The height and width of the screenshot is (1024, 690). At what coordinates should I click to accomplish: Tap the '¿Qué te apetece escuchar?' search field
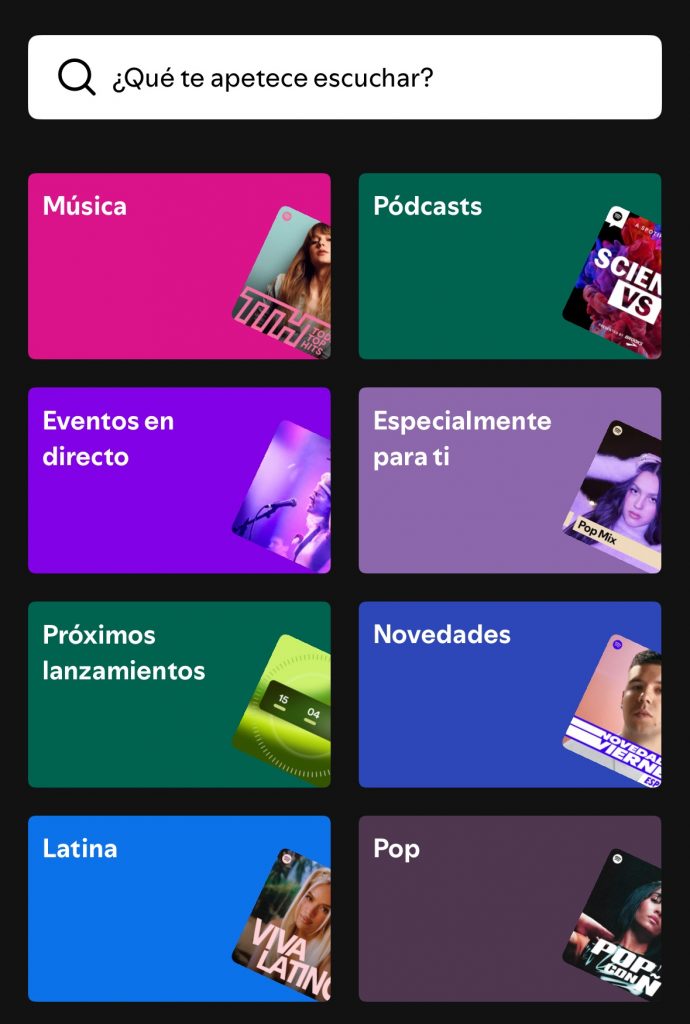345,77
